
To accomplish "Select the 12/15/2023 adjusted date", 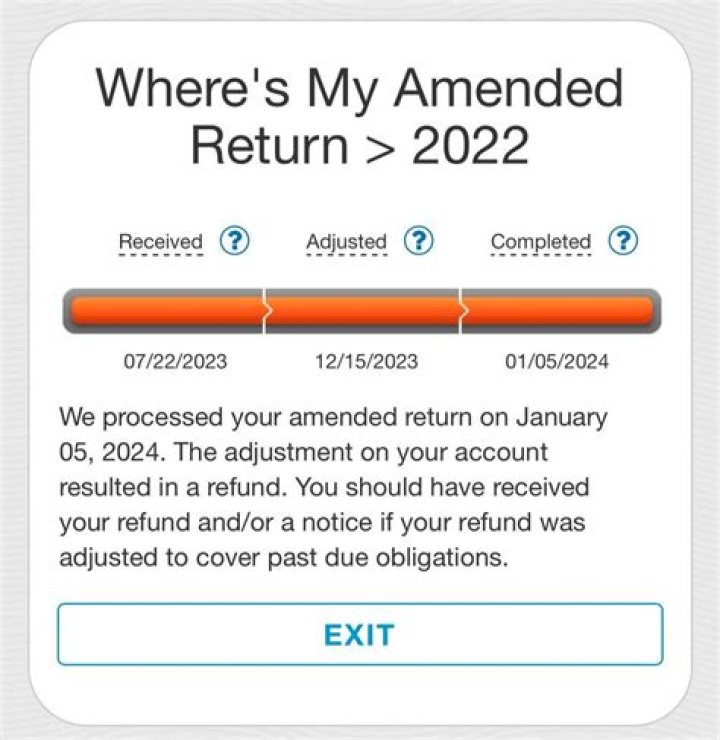I will (x=365, y=360).
